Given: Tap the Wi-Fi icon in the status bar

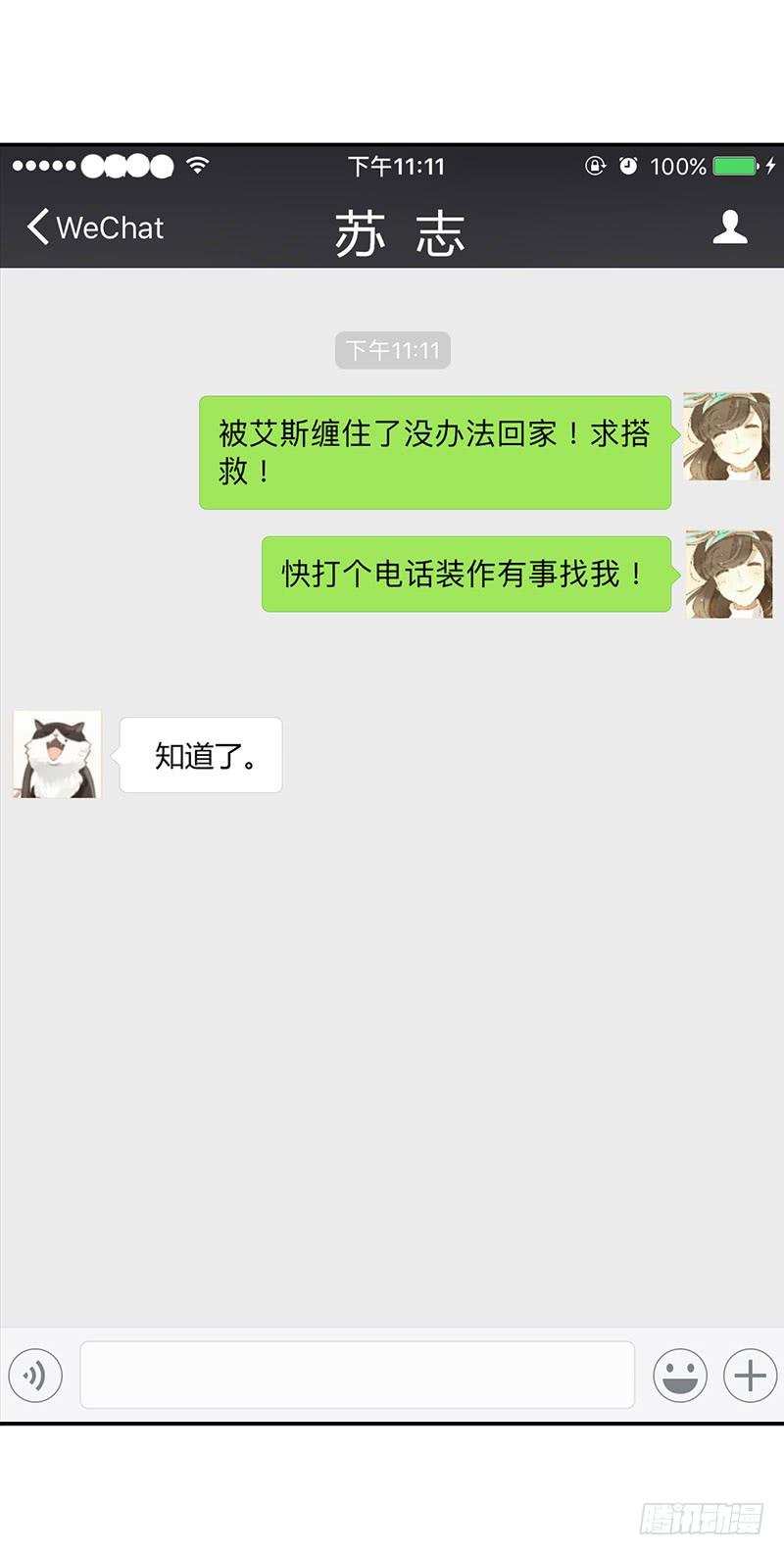Looking at the screenshot, I should 197,166.
